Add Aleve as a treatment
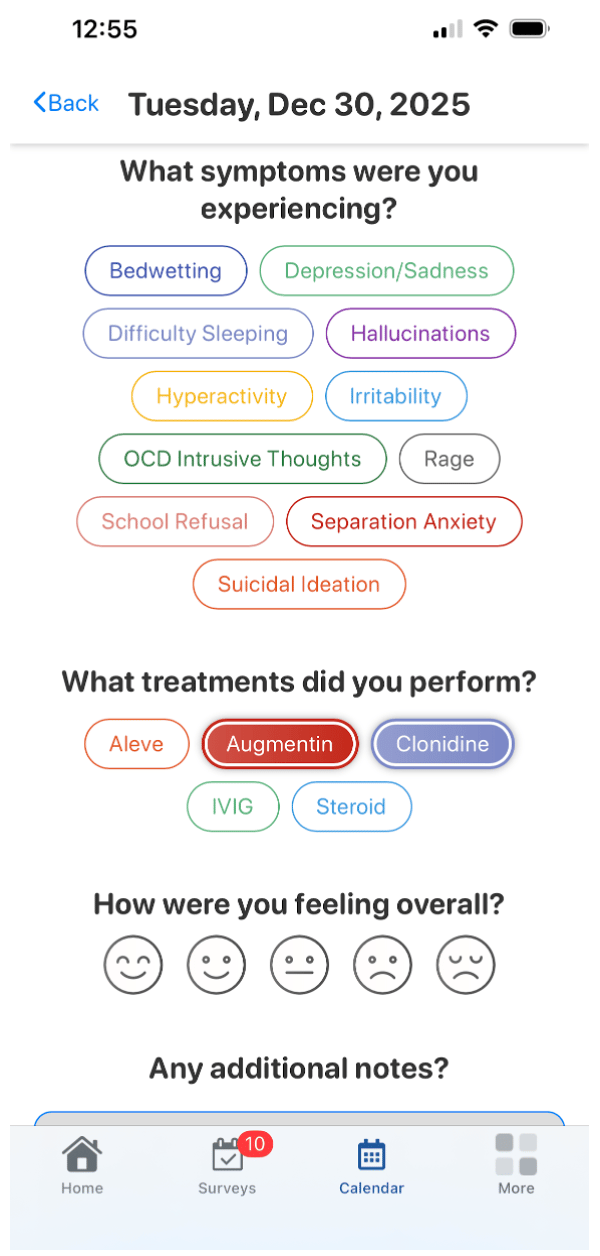Viewport: 600px width, 1256px height. point(137,744)
